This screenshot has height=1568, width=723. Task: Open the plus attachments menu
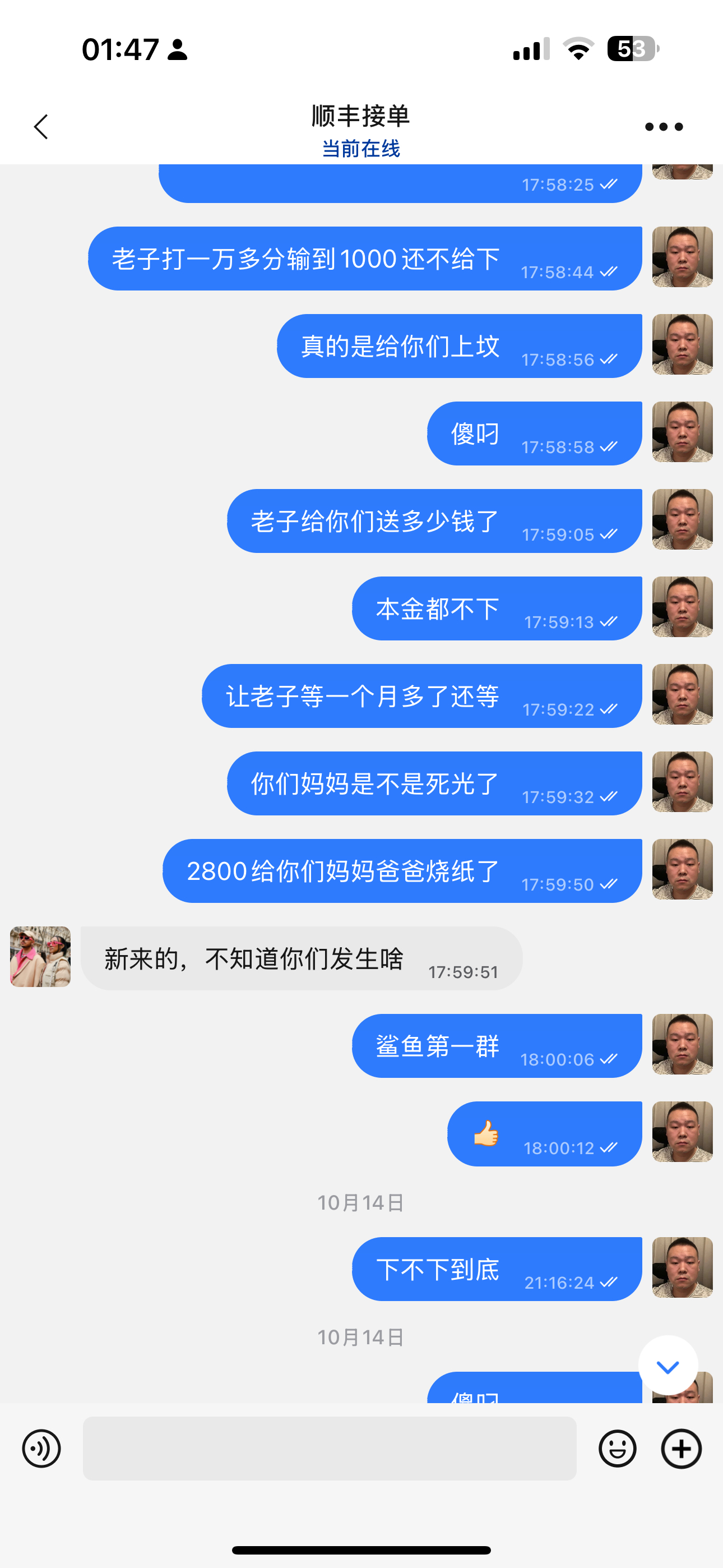(681, 1448)
